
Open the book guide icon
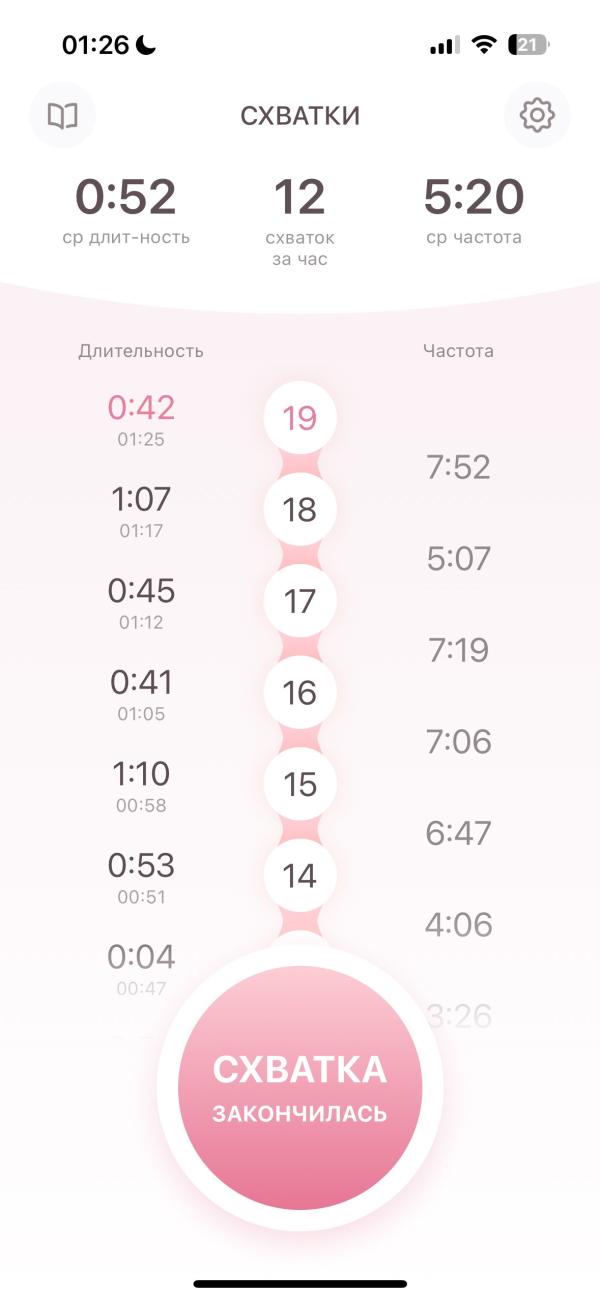(63, 116)
